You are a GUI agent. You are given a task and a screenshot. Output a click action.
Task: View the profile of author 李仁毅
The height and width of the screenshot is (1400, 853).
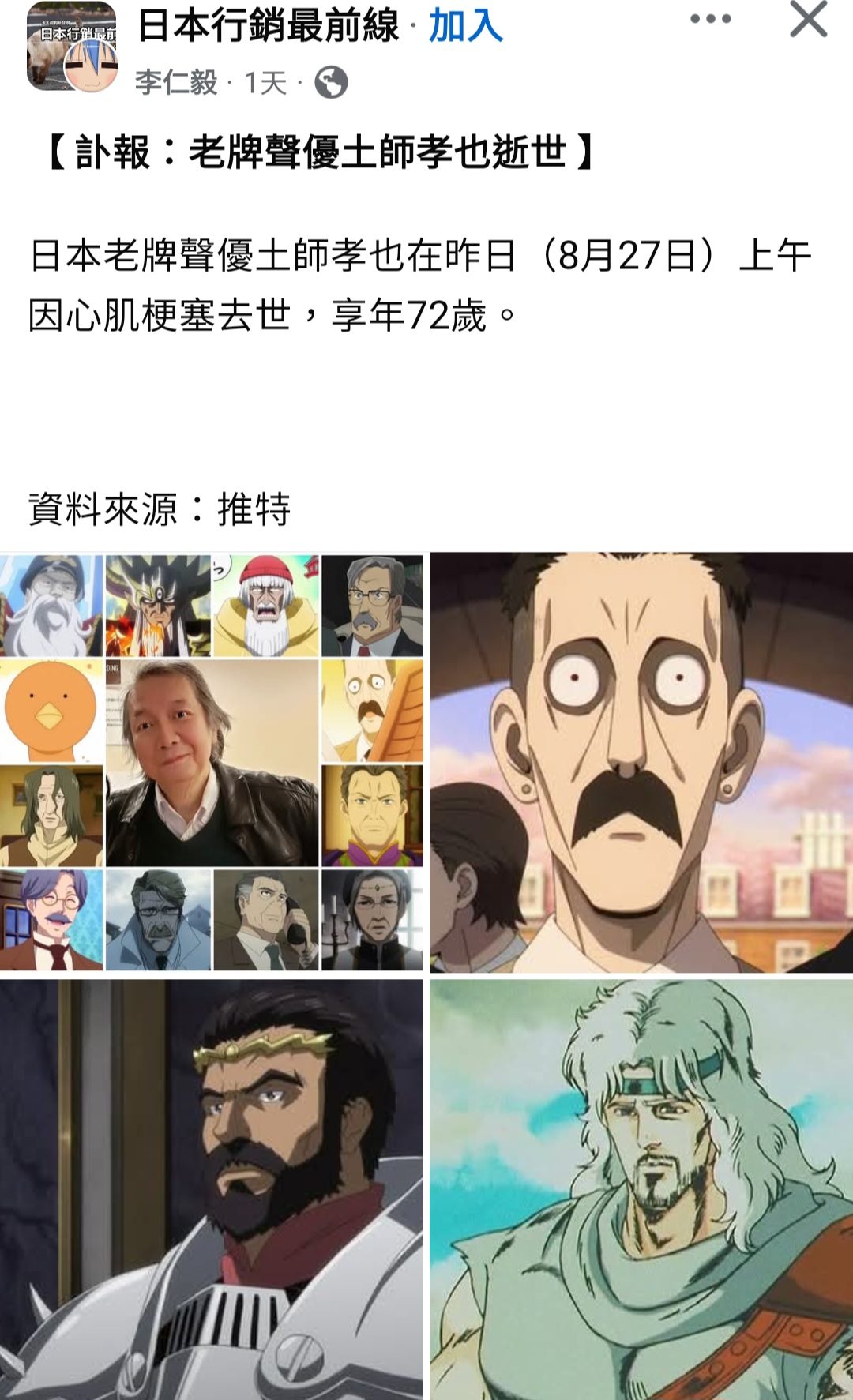click(x=175, y=82)
